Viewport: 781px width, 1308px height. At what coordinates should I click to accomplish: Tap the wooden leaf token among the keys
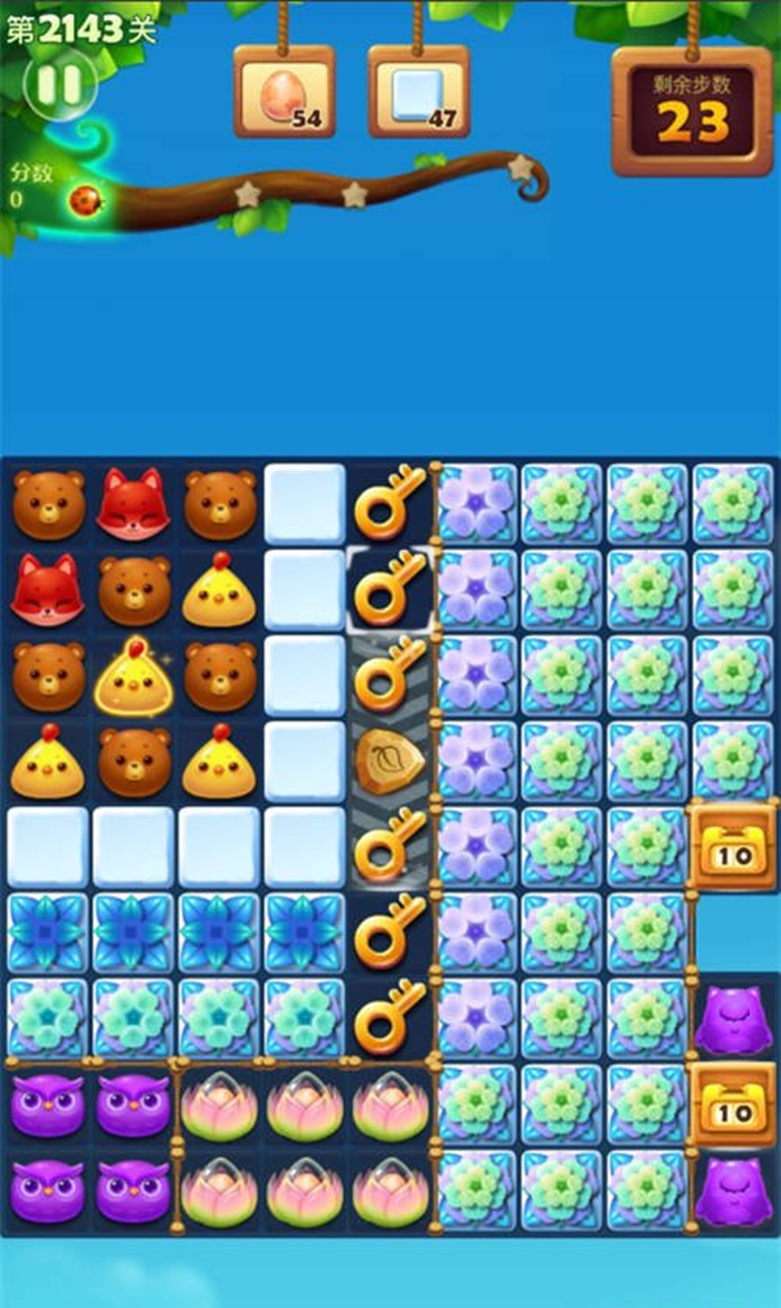pos(390,762)
